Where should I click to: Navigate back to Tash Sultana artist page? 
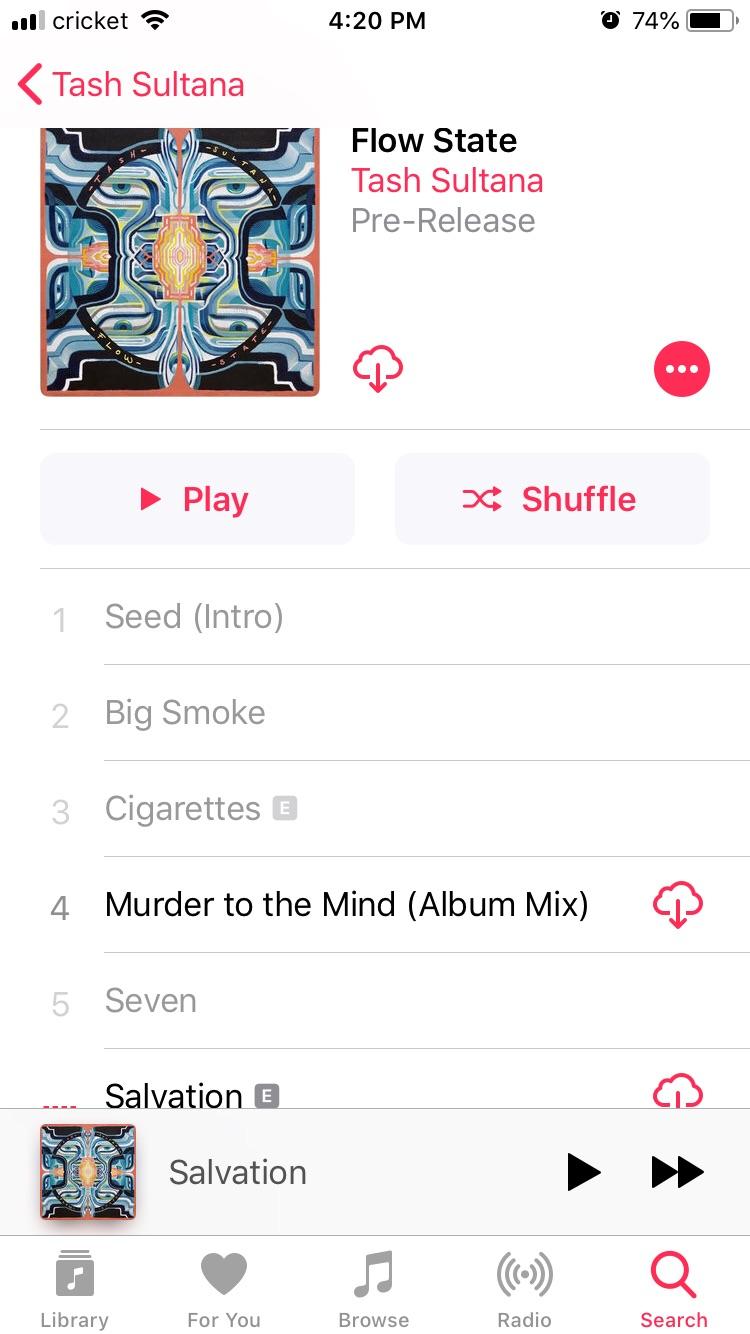pyautogui.click(x=130, y=85)
